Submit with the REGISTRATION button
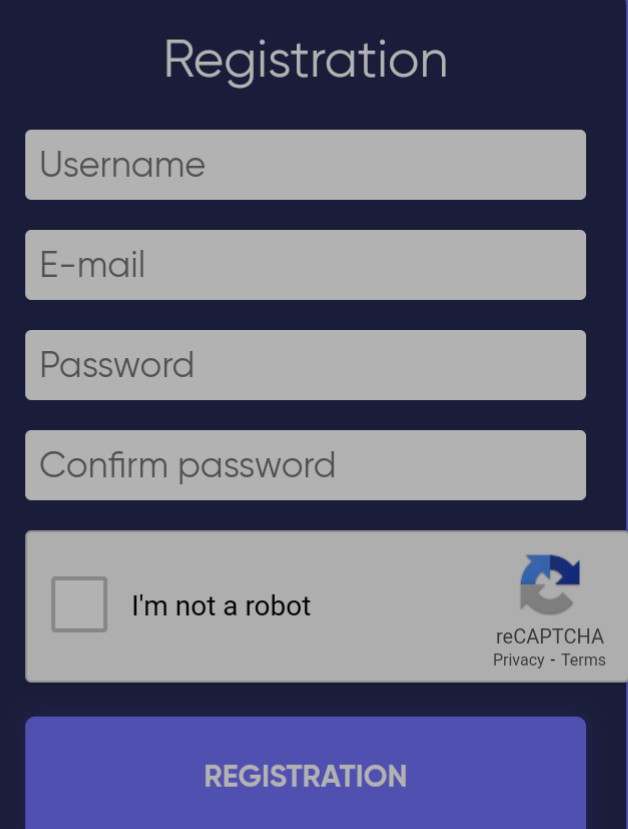This screenshot has width=628, height=829. [x=305, y=775]
